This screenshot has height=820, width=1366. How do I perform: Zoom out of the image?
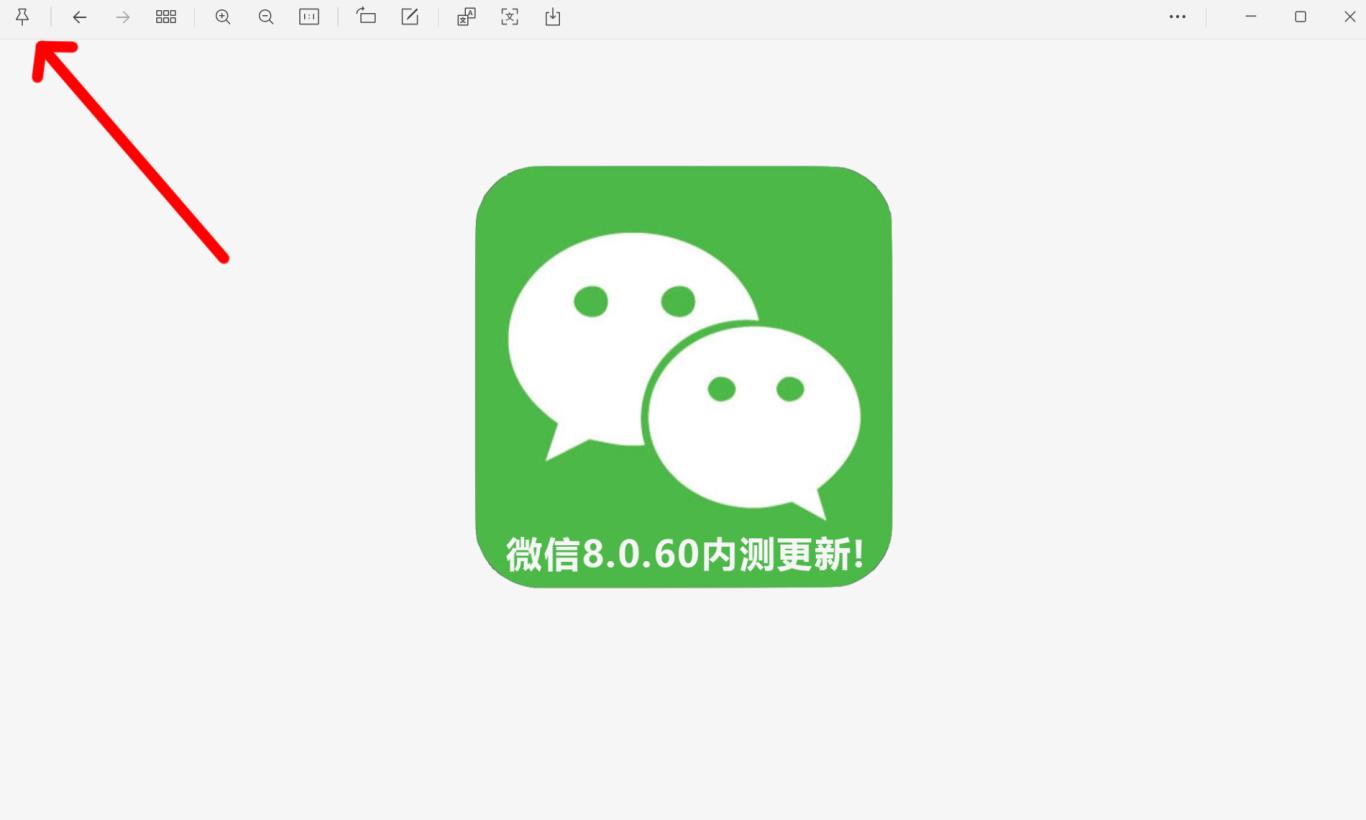click(266, 17)
